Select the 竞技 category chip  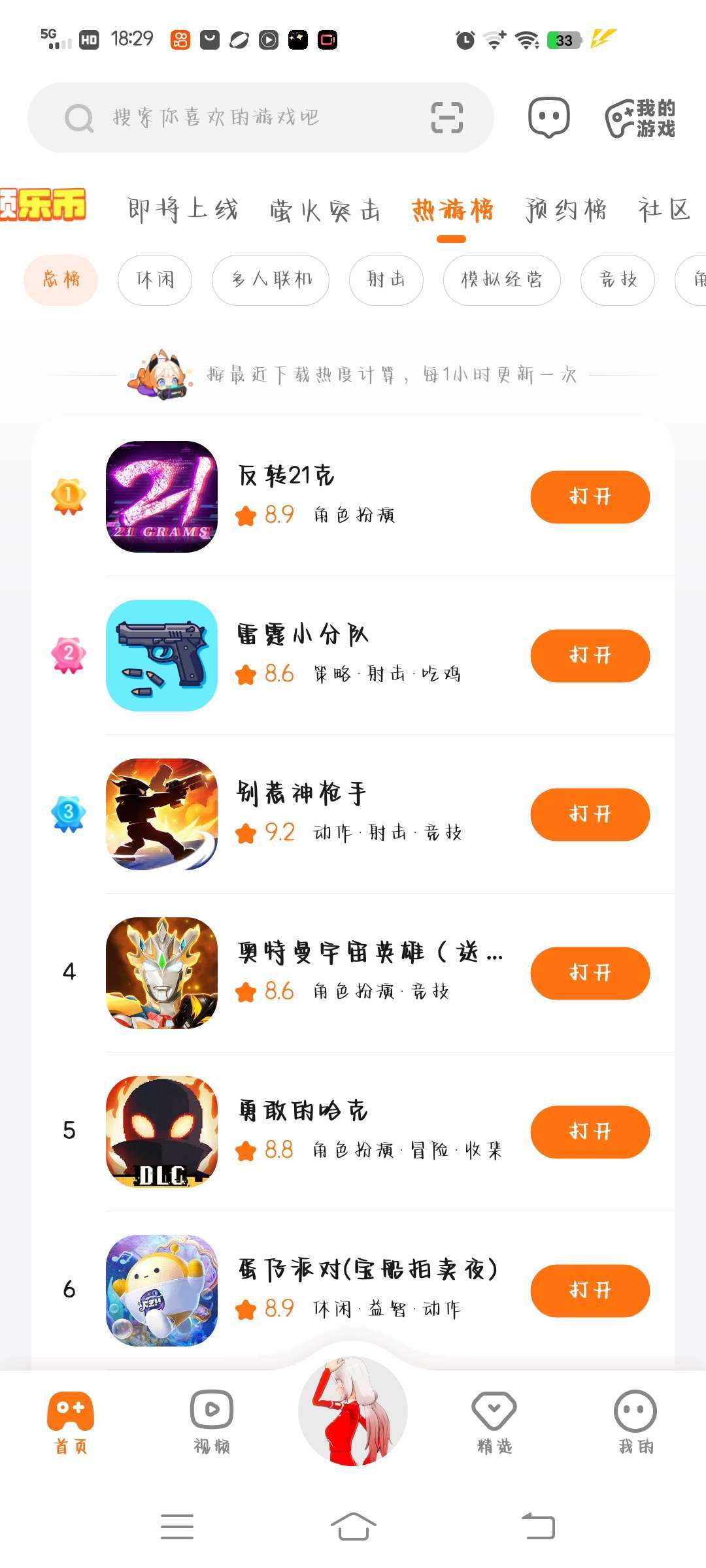[x=618, y=280]
